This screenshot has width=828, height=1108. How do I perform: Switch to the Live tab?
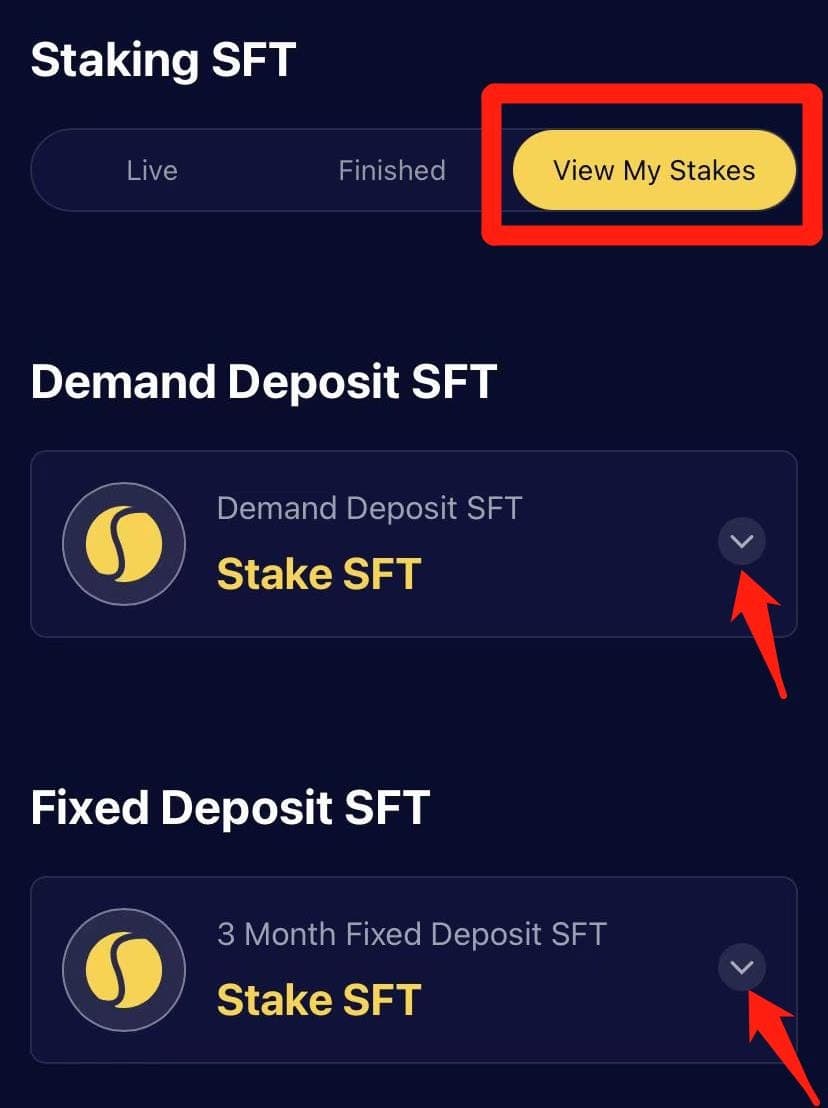pyautogui.click(x=152, y=171)
